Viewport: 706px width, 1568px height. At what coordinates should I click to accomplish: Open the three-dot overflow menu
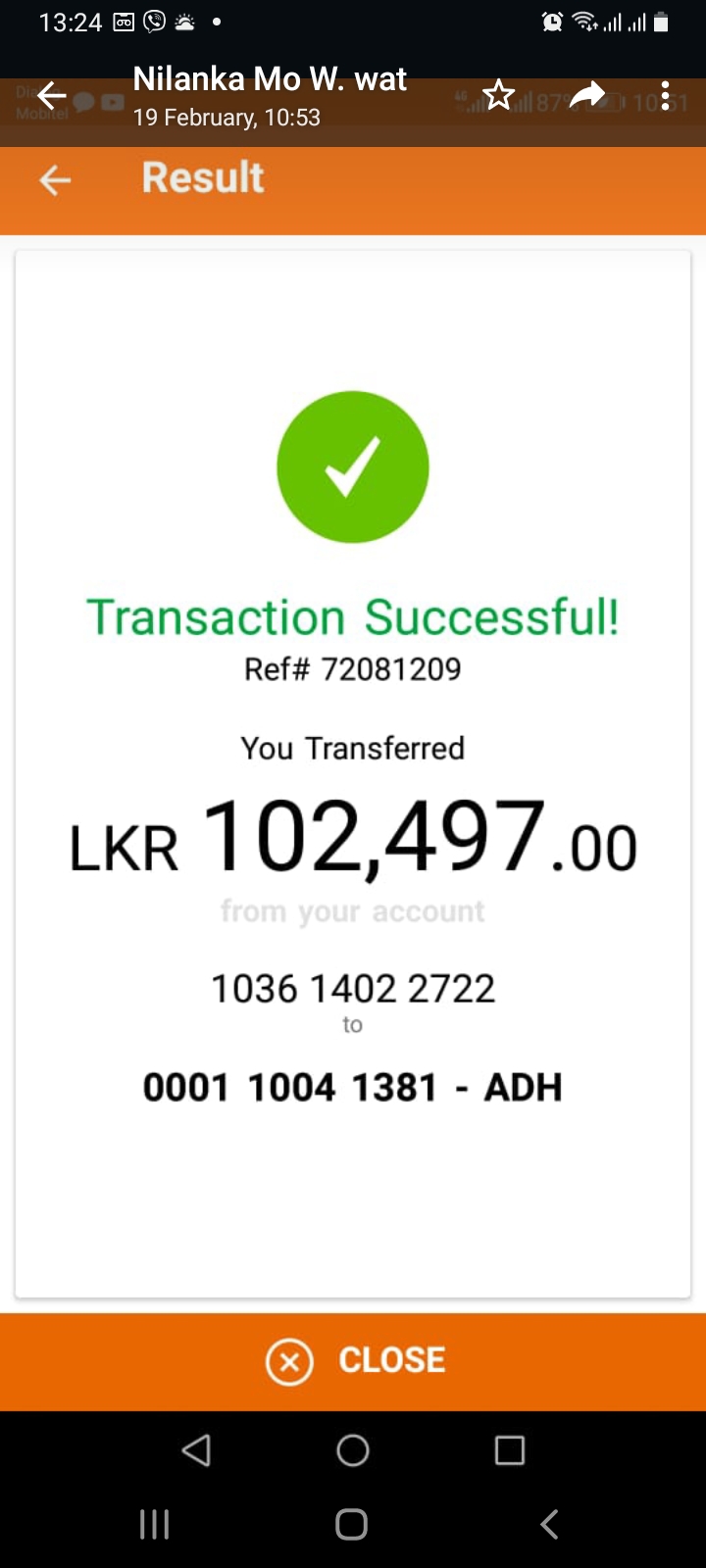(666, 96)
